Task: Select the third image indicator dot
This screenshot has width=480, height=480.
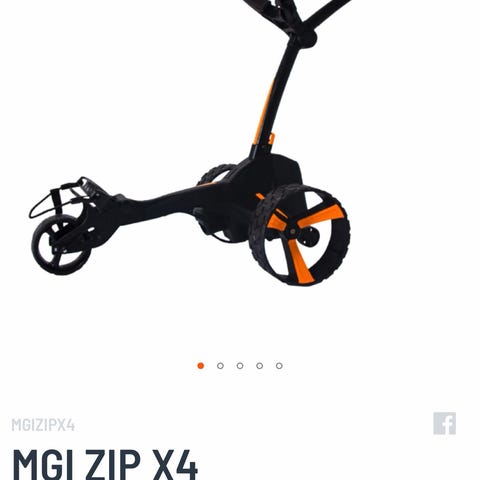Action: 240,366
